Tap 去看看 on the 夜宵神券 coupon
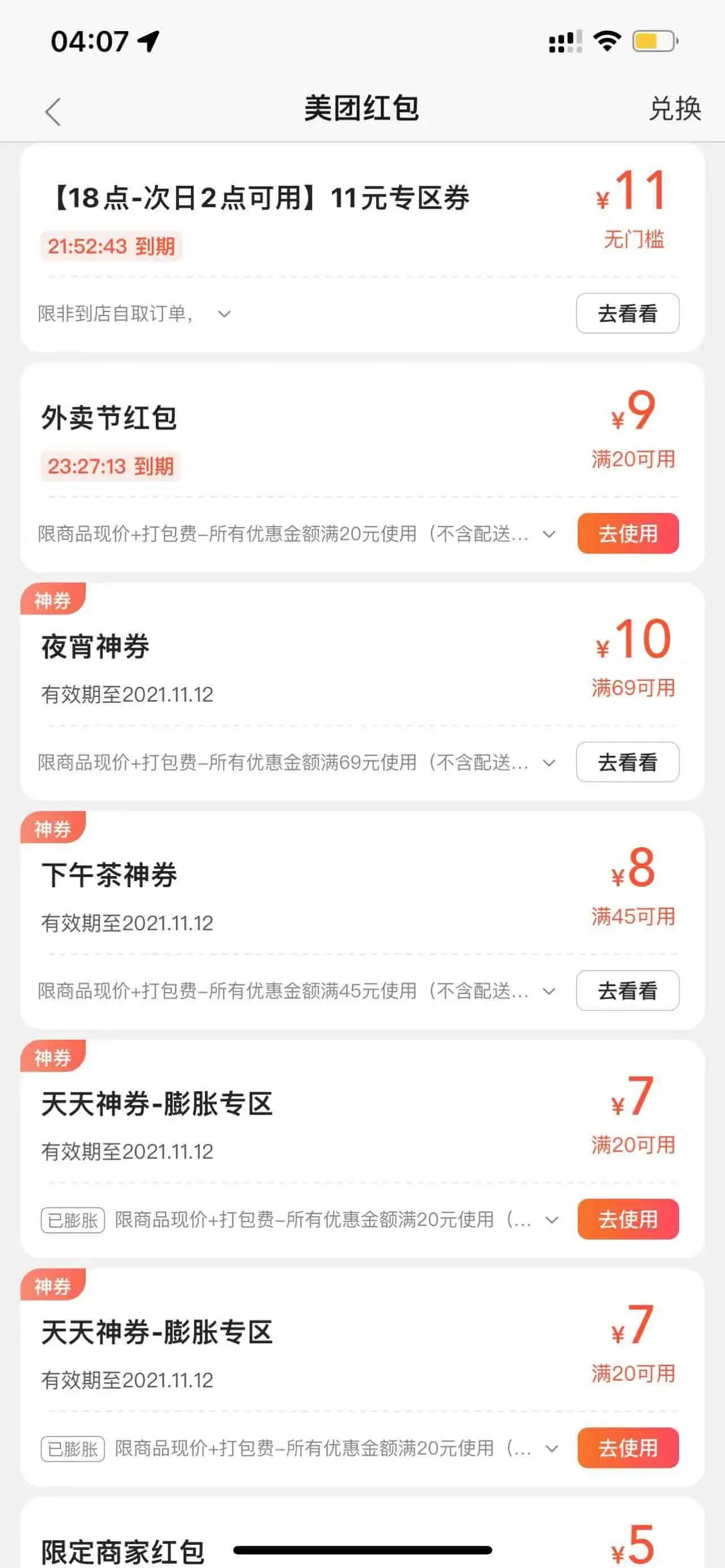 (x=627, y=762)
